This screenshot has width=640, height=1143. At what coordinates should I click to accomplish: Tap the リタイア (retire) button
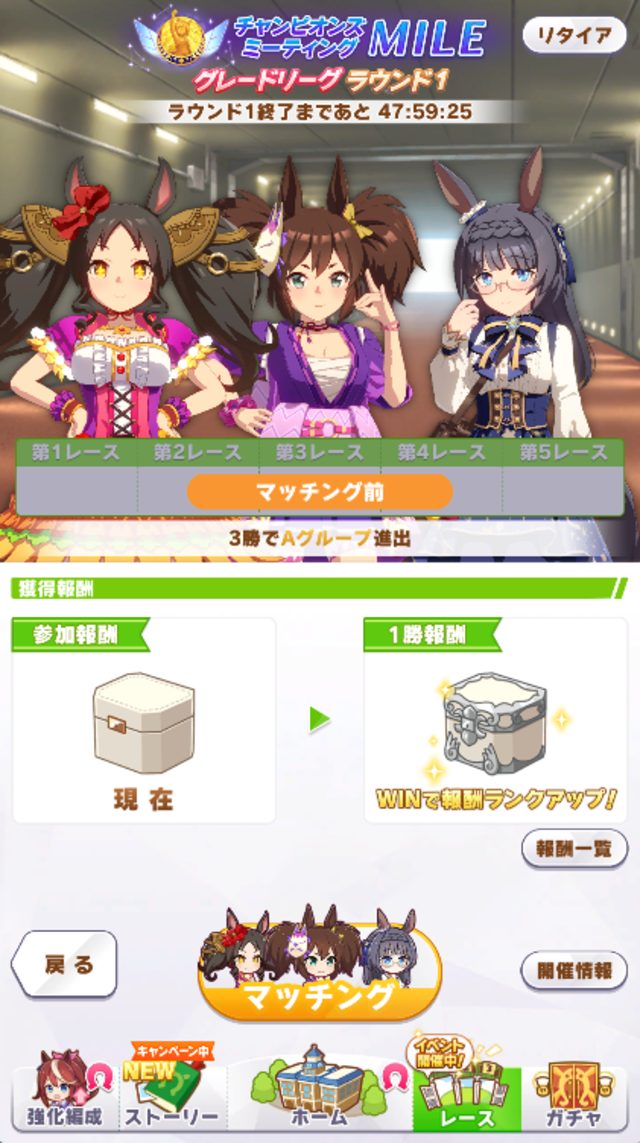[x=574, y=36]
